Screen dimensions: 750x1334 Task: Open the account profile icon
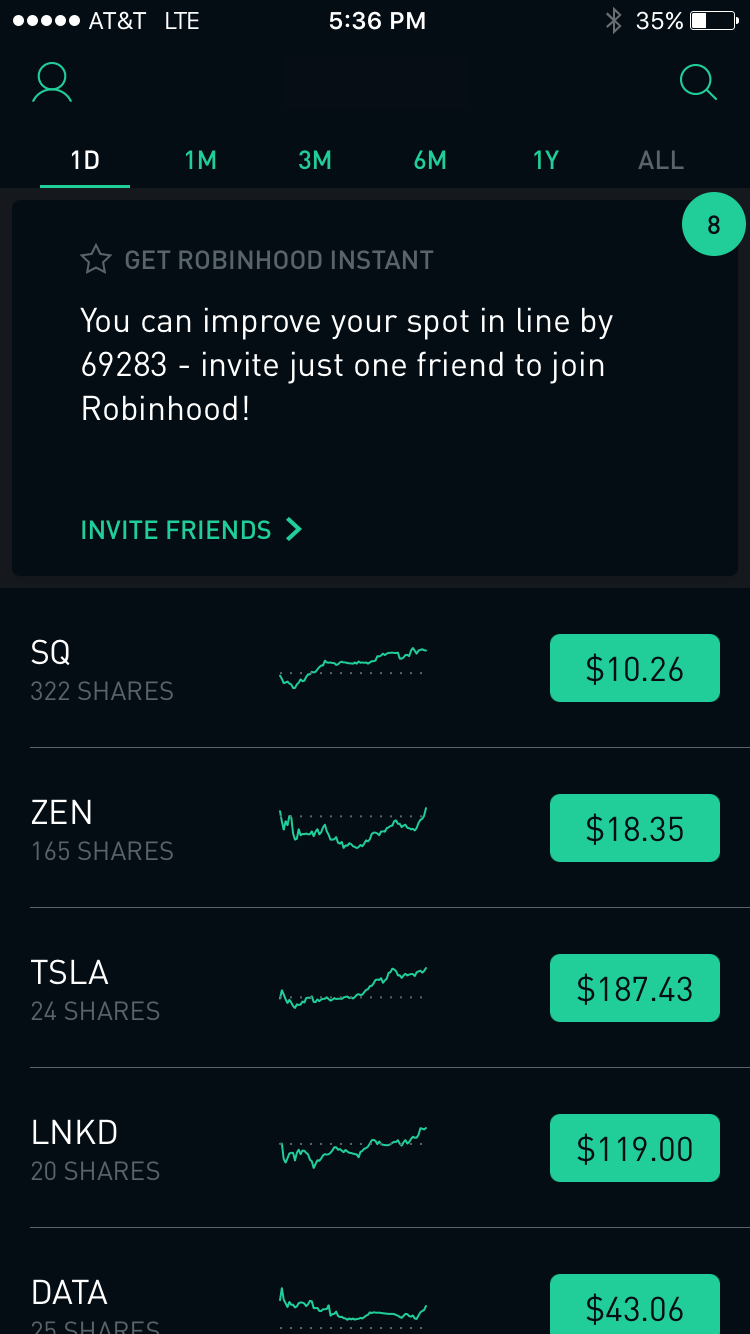pyautogui.click(x=52, y=82)
